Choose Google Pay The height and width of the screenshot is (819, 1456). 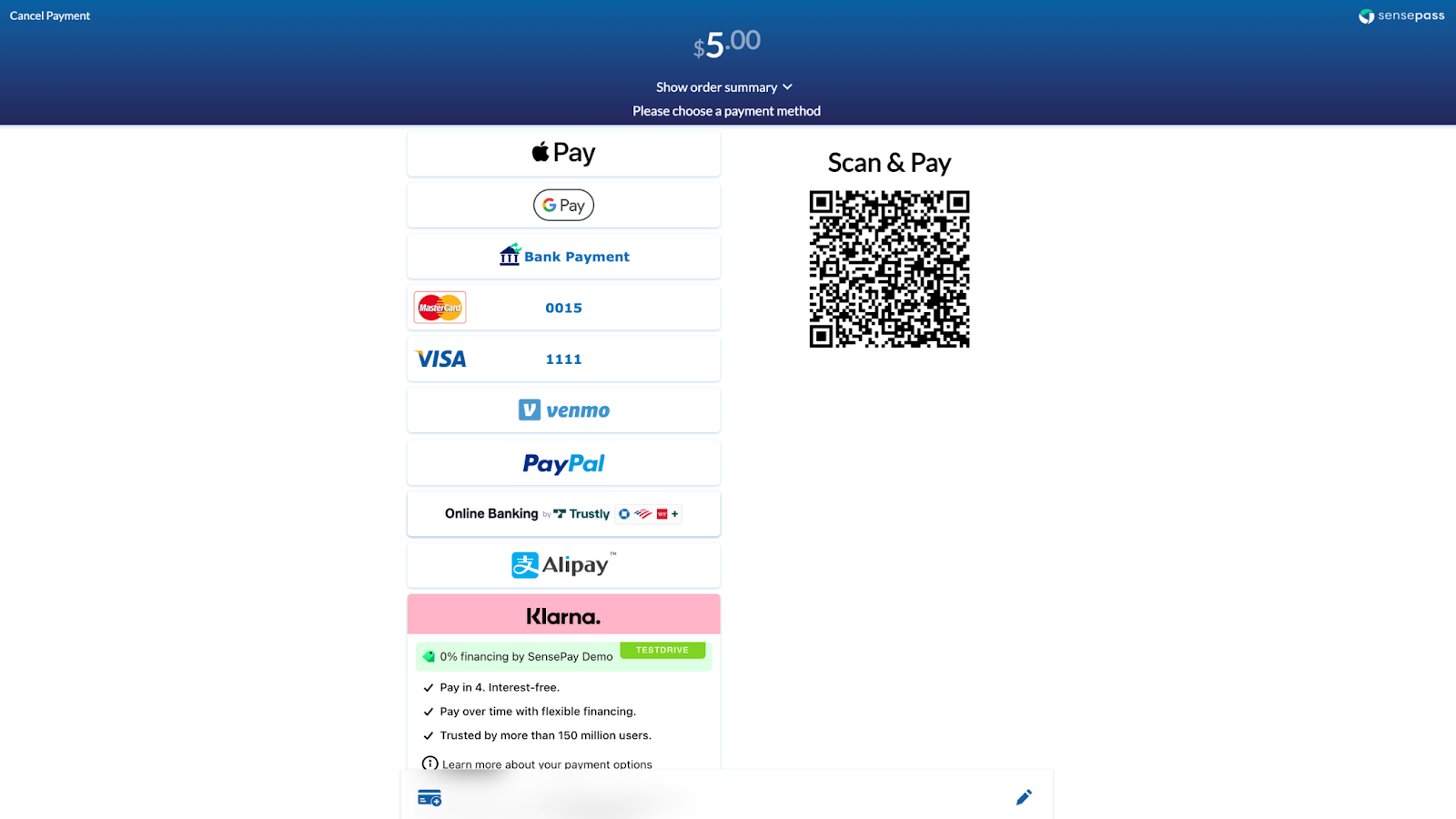563,206
